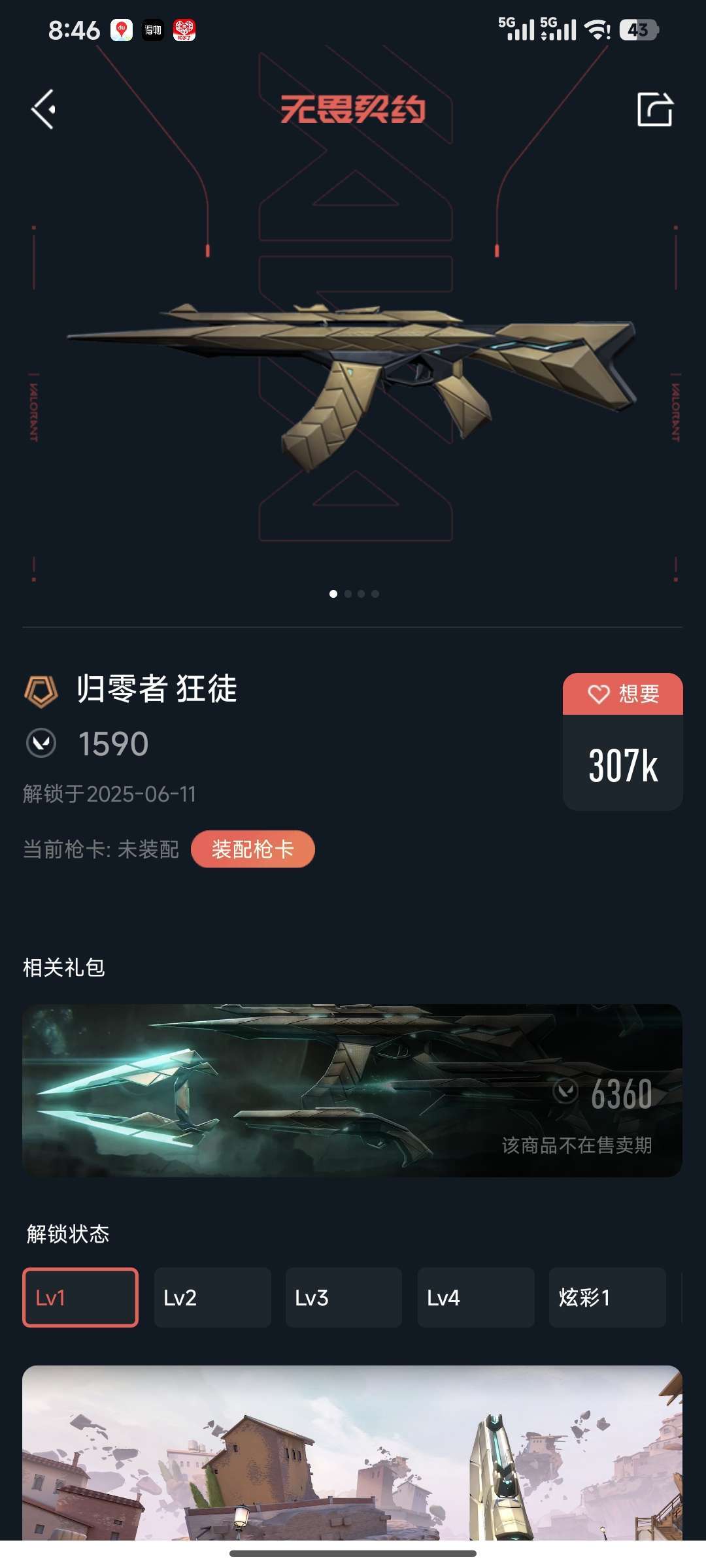Screen dimensions: 706x1568
Task: Tap the 装配枪卡 button
Action: (x=253, y=849)
